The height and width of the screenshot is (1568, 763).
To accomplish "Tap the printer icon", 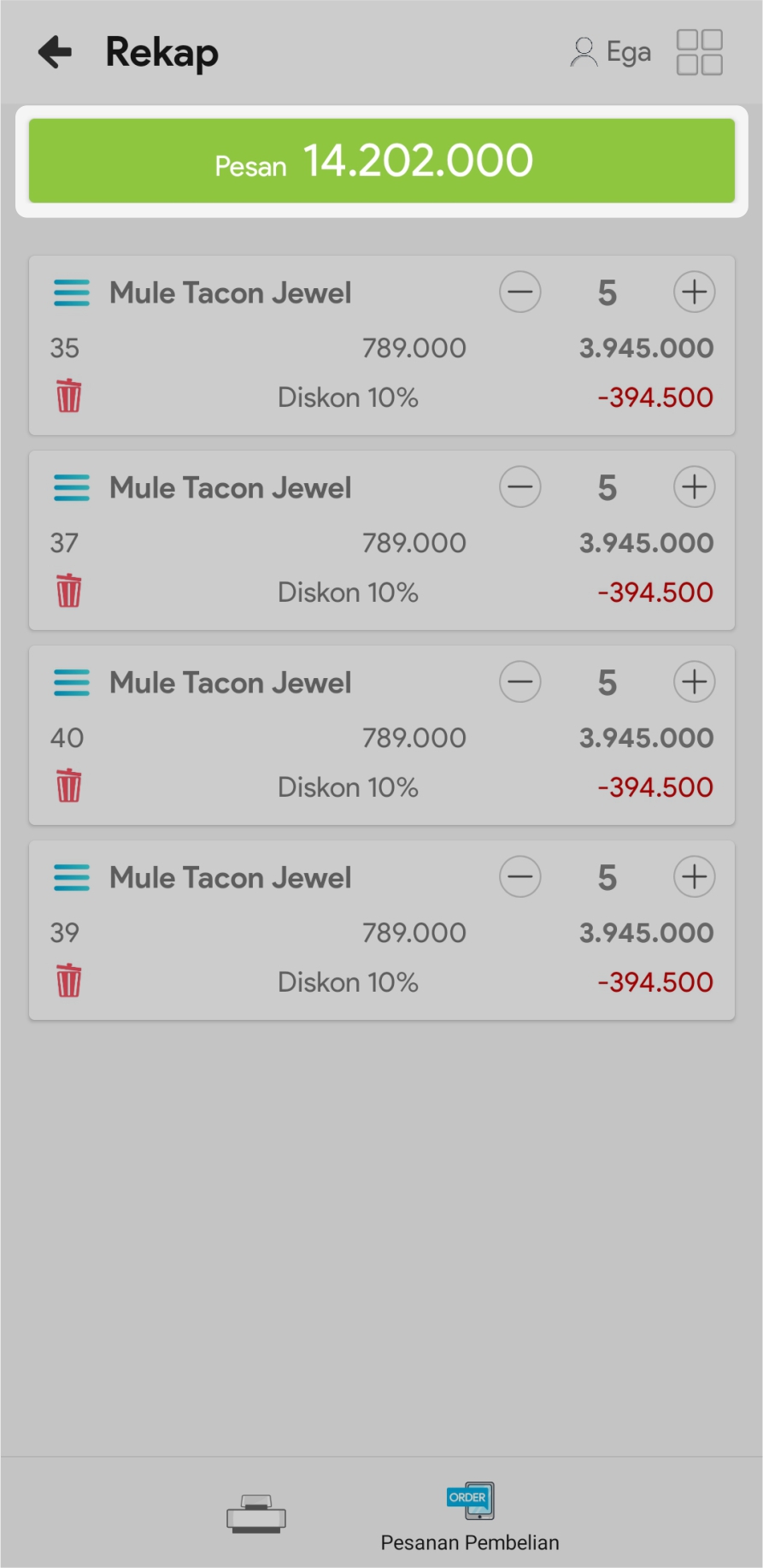I will click(x=255, y=1514).
